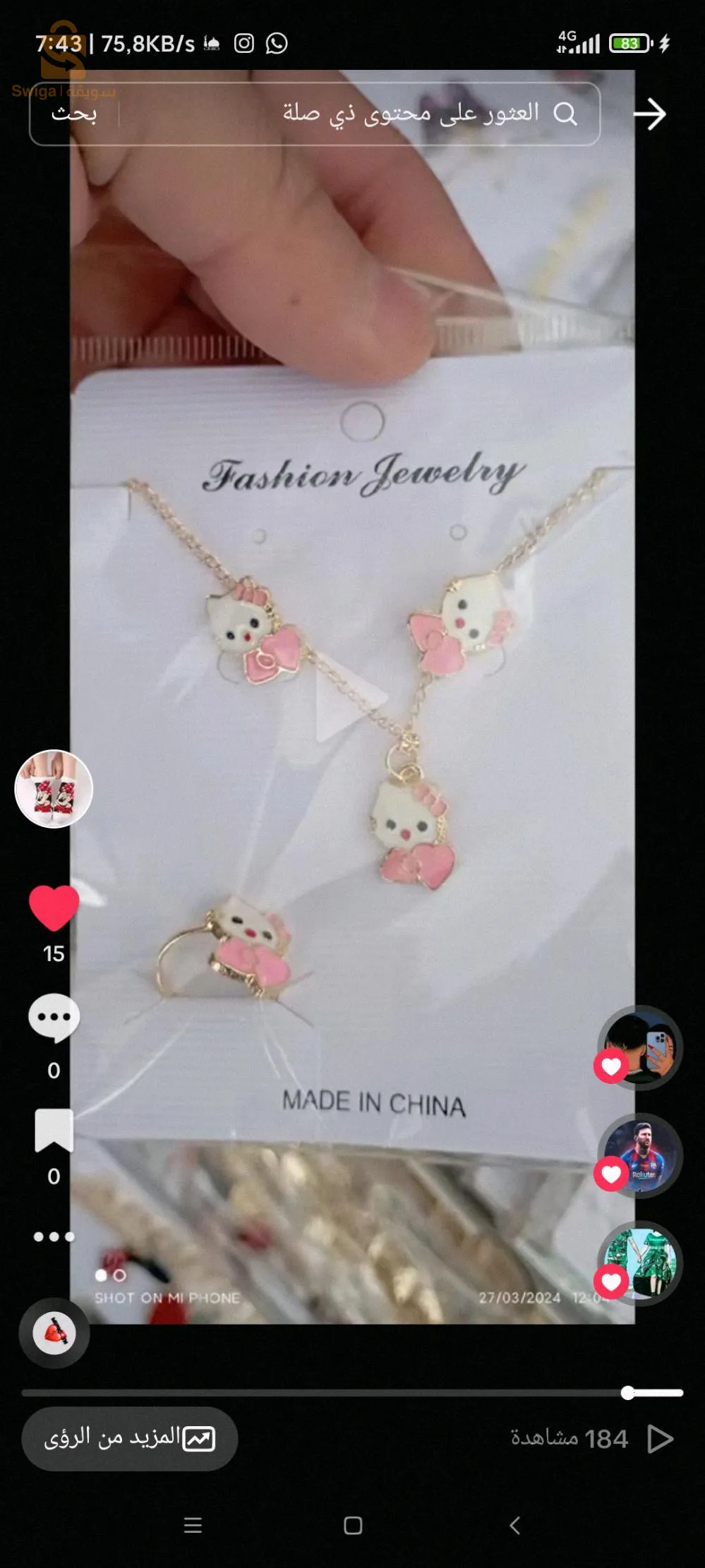The height and width of the screenshot is (1568, 705).
Task: Open the spinning sound disc
Action: tap(54, 1334)
